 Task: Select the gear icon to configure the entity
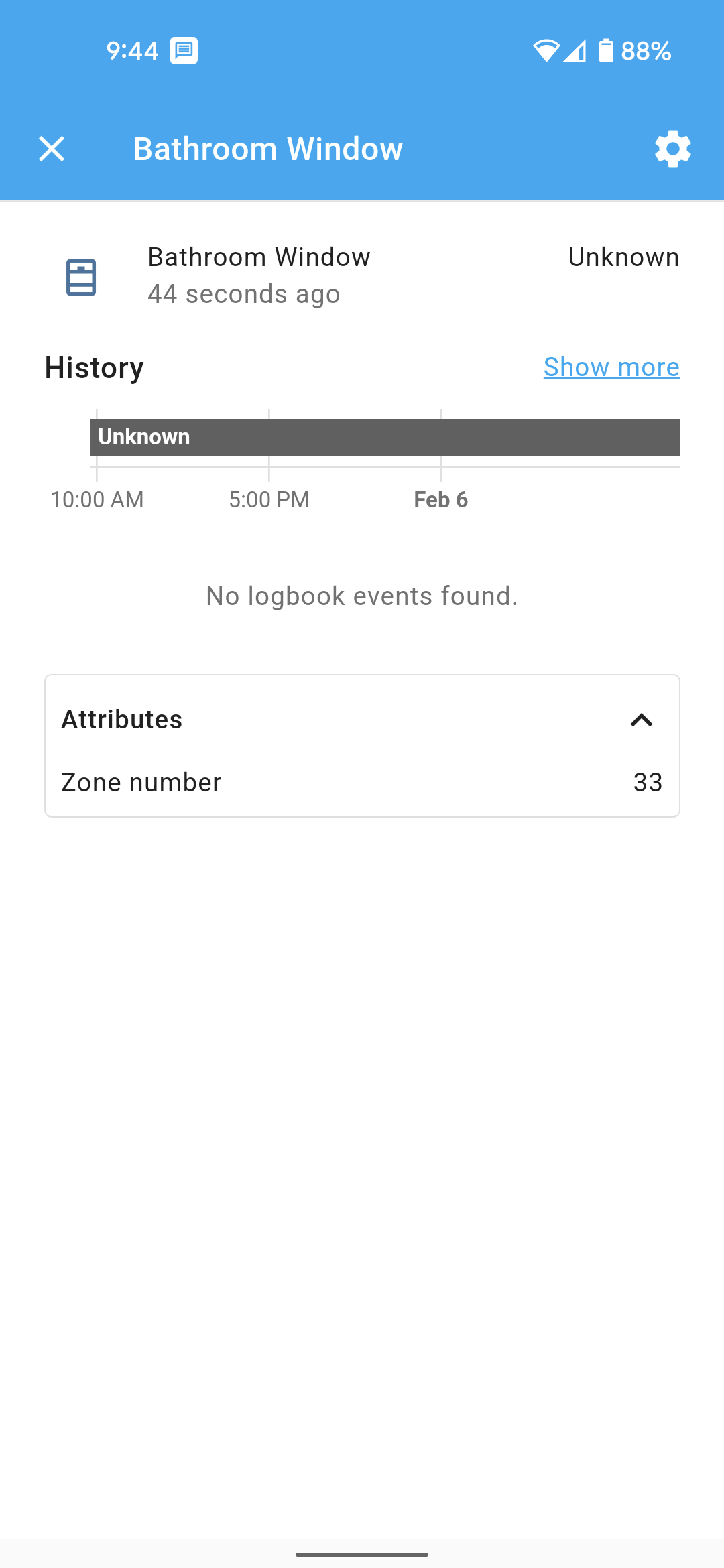(x=672, y=148)
